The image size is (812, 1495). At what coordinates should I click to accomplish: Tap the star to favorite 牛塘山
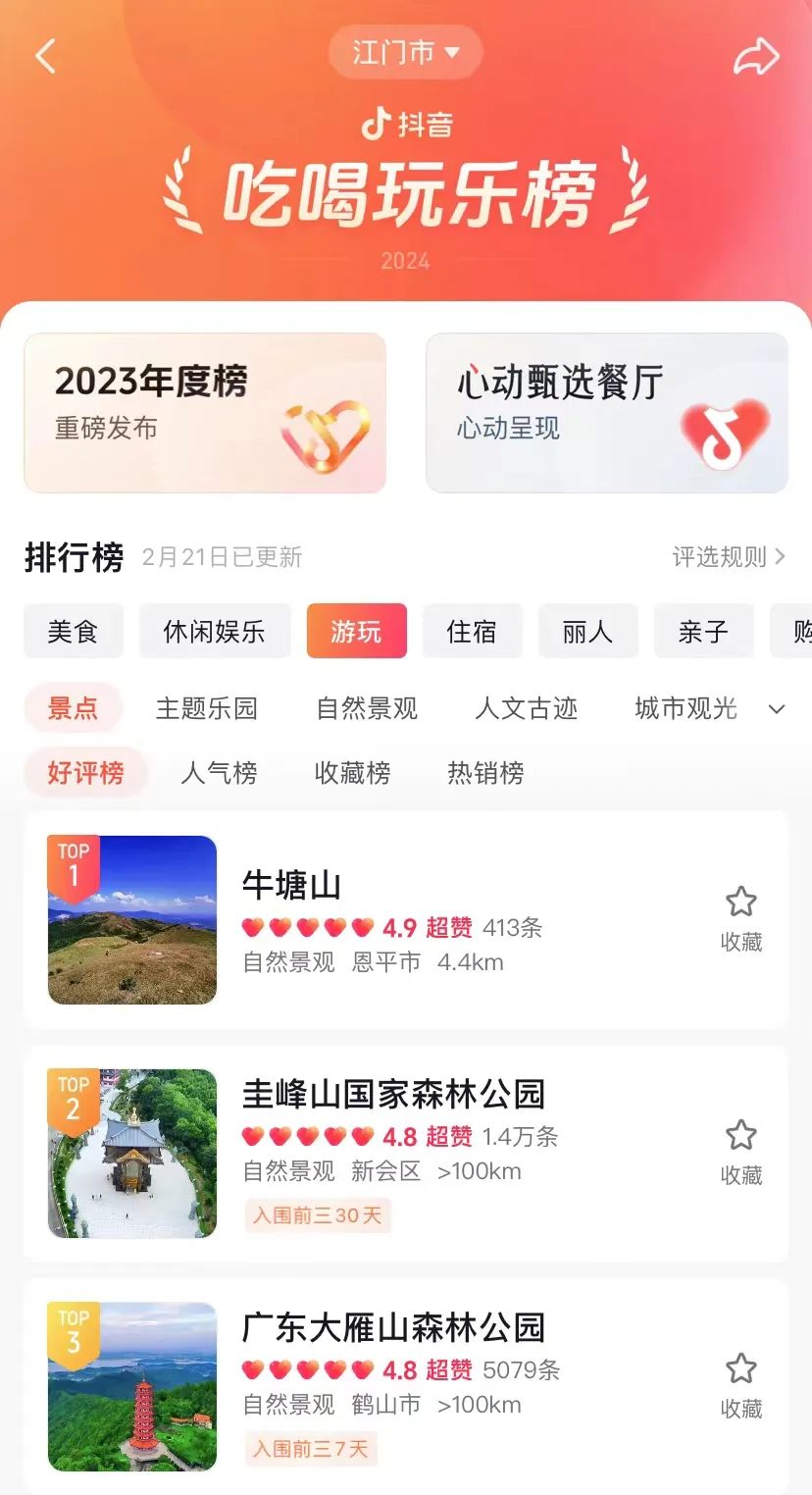click(x=741, y=902)
